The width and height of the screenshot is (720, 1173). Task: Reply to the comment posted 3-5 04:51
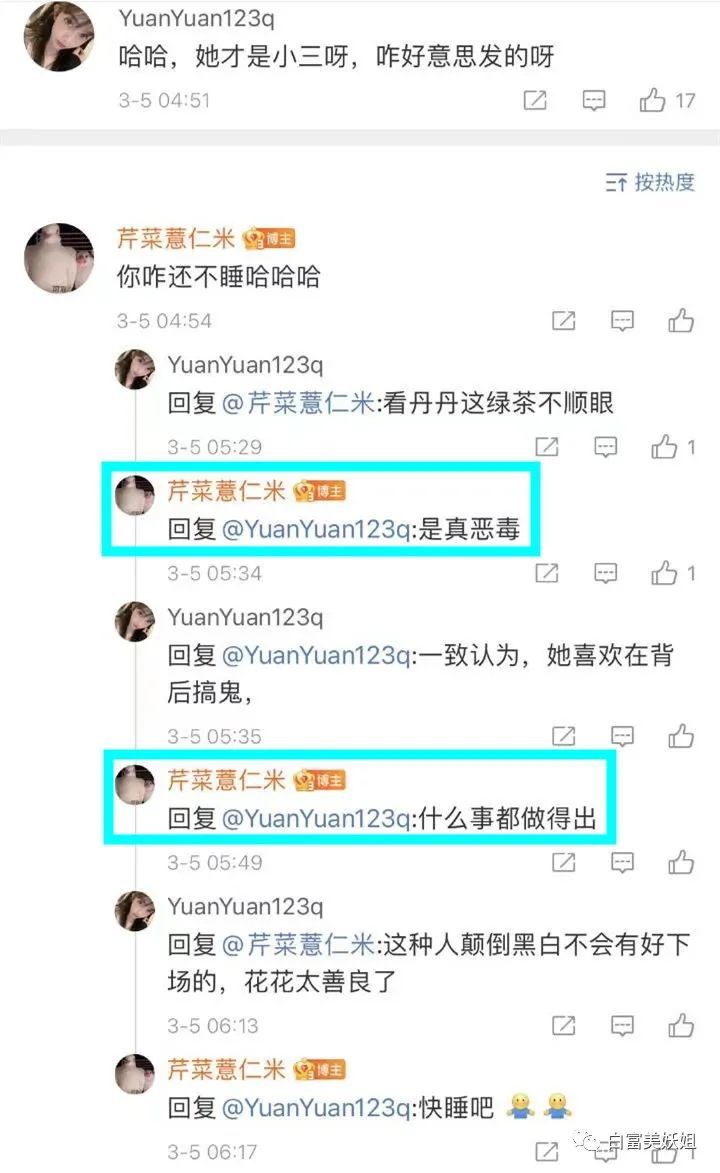click(x=594, y=100)
